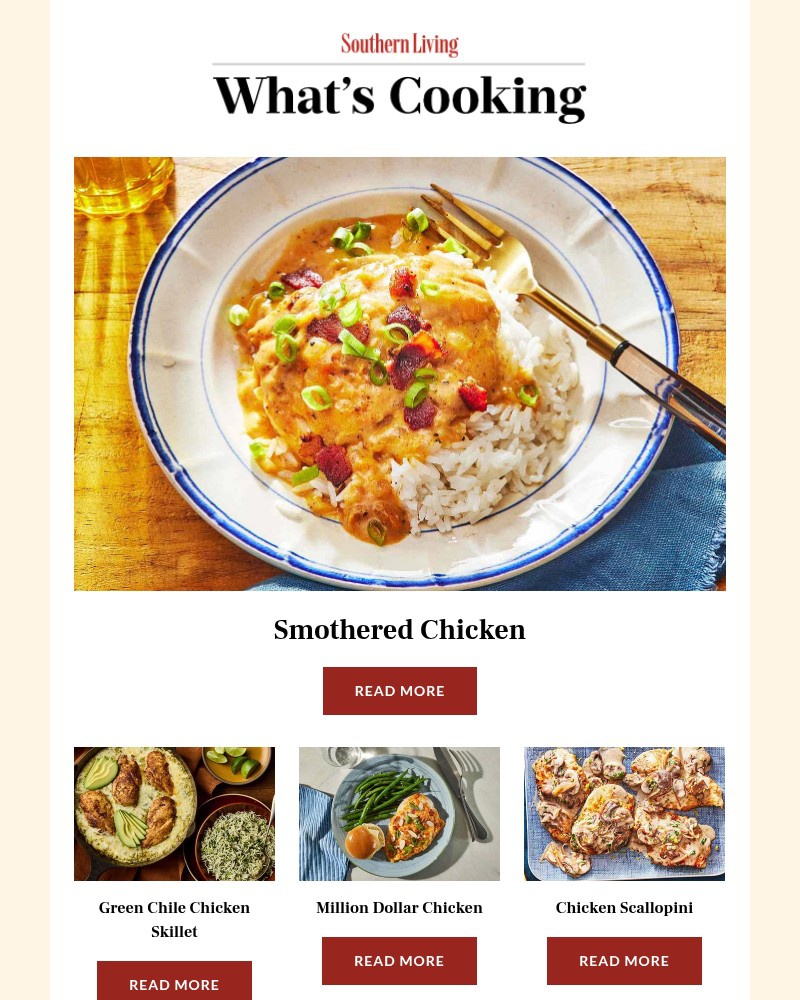800x1000 pixels.
Task: Click the "What's Cooking" newsletter header
Action: pos(400,97)
